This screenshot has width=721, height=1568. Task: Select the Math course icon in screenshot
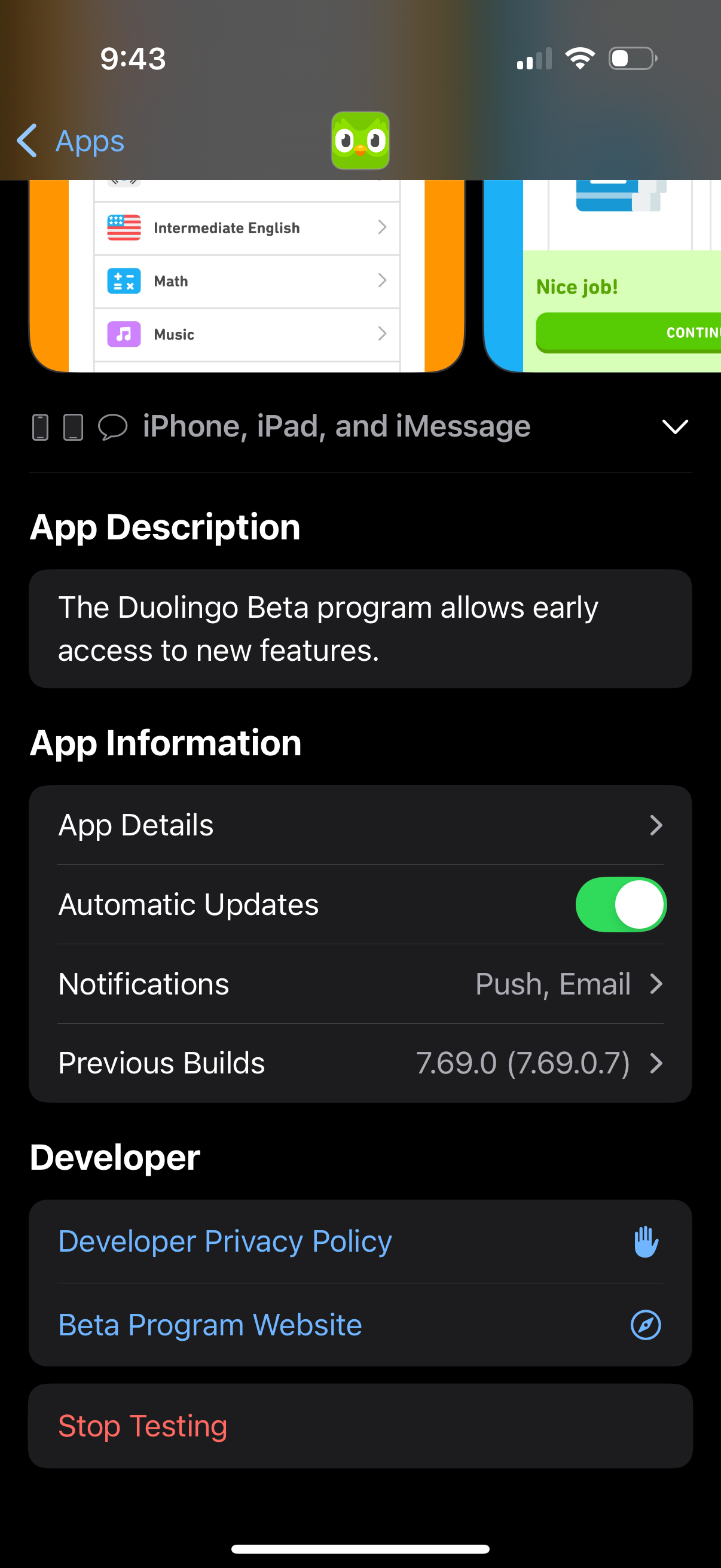pos(123,280)
